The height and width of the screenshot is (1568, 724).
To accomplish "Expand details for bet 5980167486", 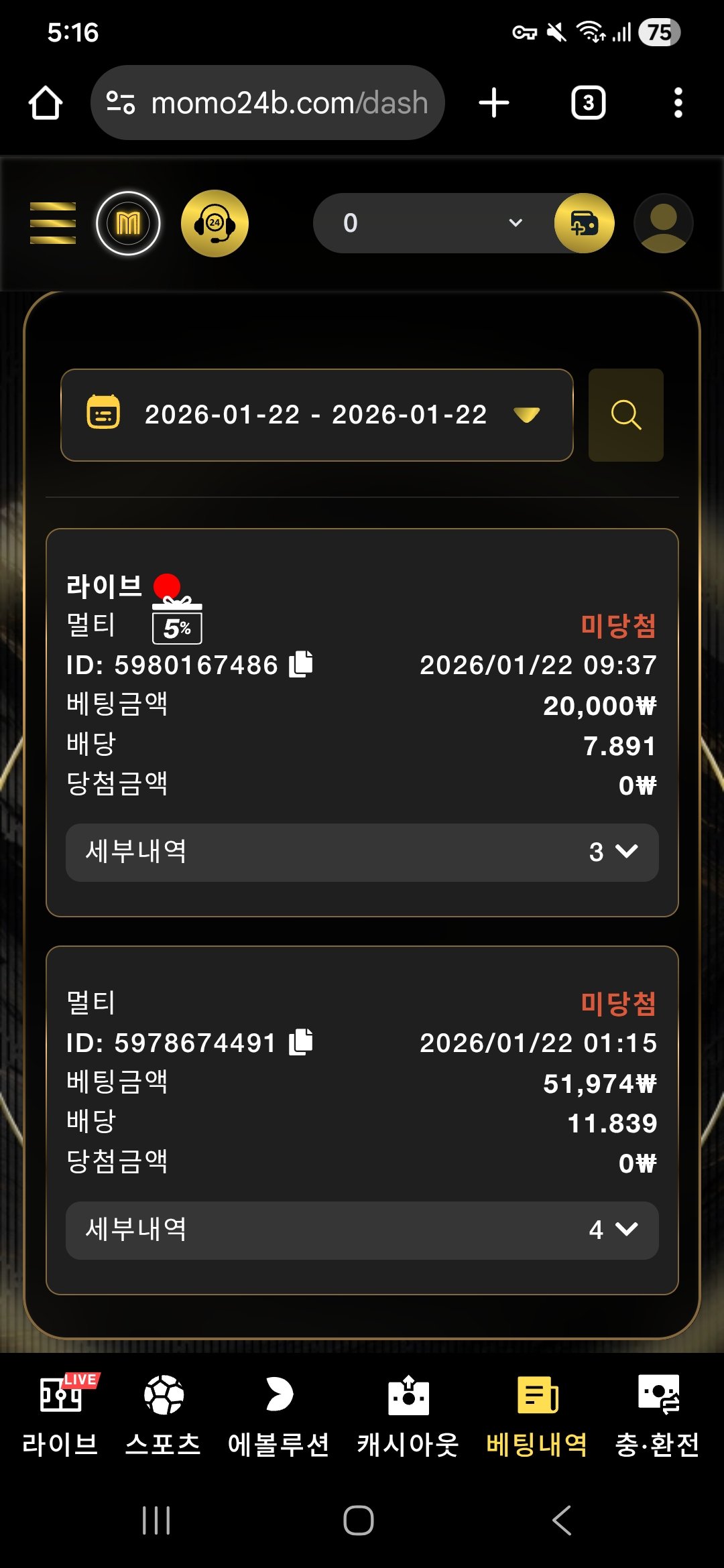I will 362,852.
